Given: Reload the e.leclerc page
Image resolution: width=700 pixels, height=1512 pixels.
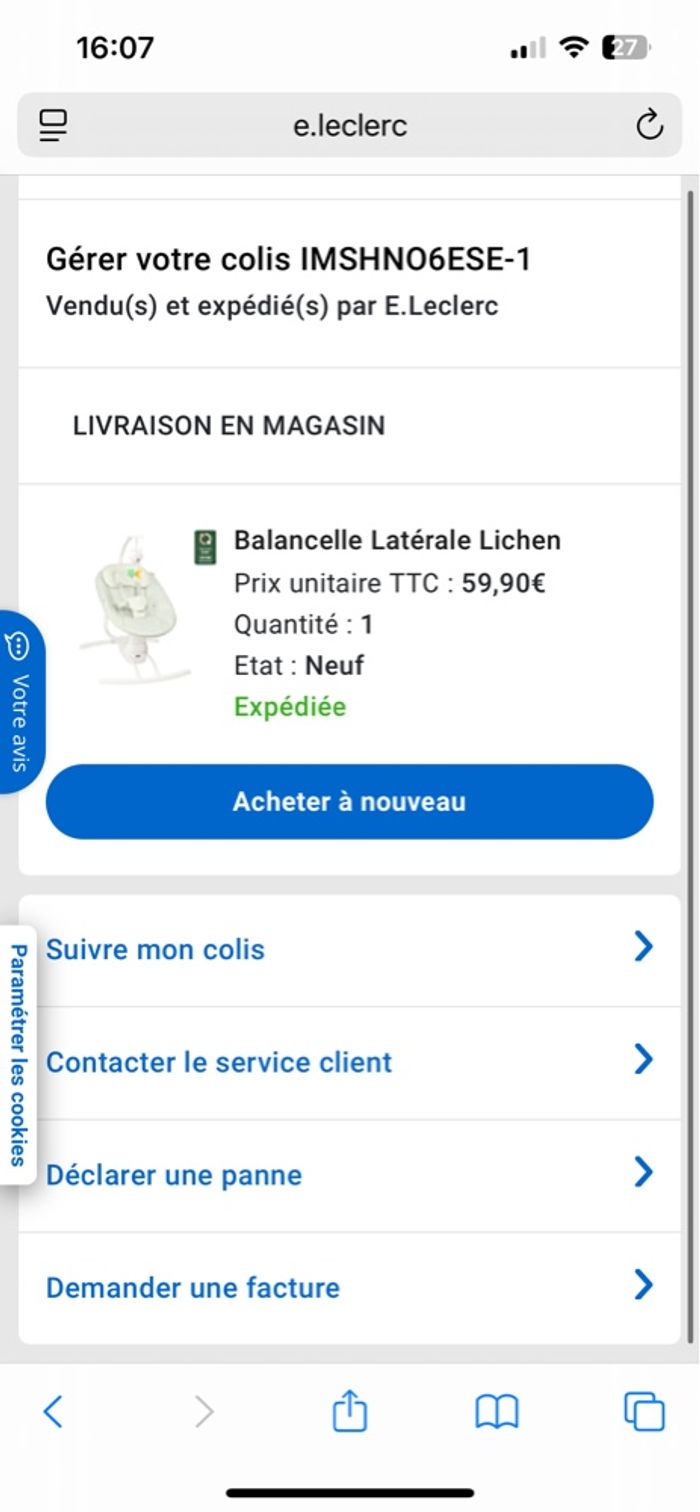Looking at the screenshot, I should pos(650,126).
